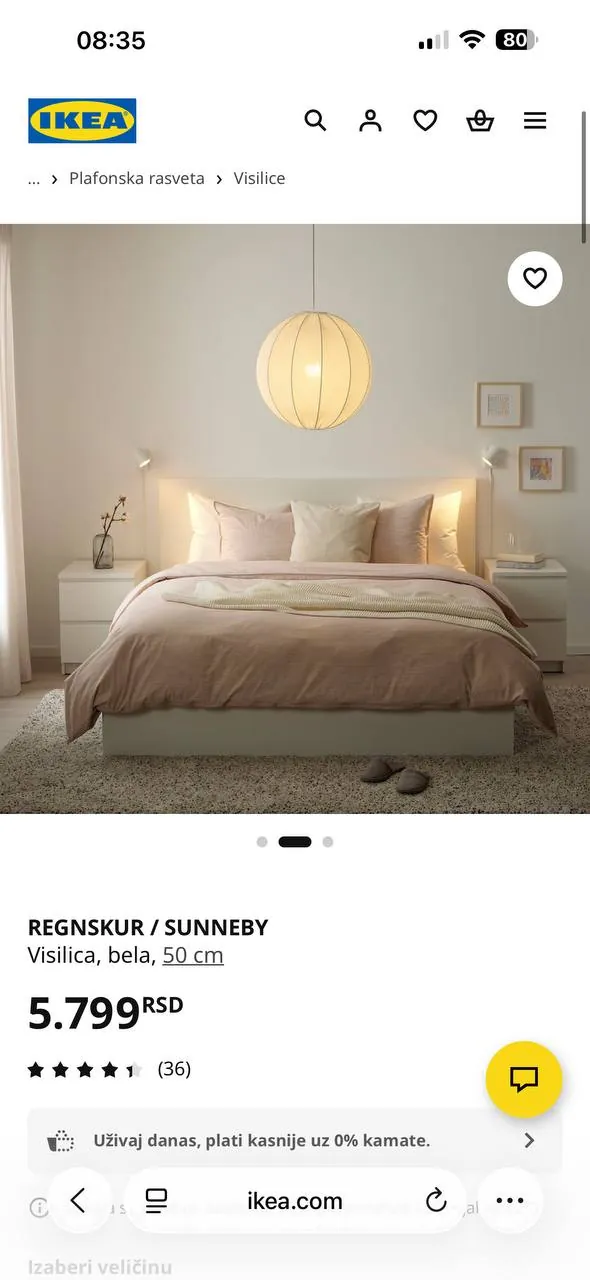Open the hamburger menu
Viewport: 590px width, 1280px height.
[x=535, y=121]
